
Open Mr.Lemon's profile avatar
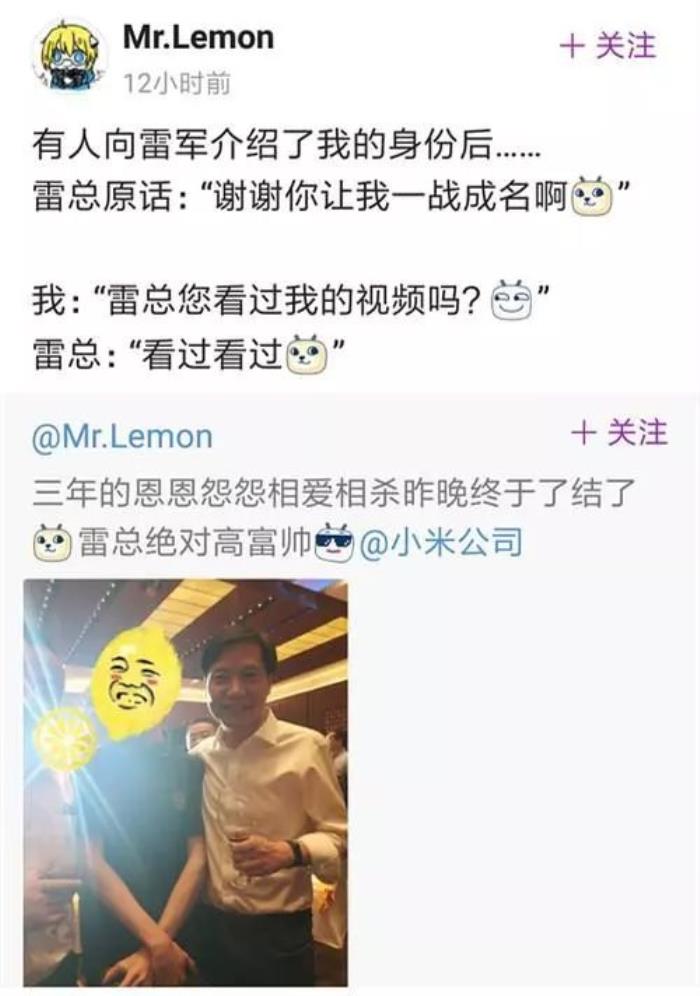[71, 57]
